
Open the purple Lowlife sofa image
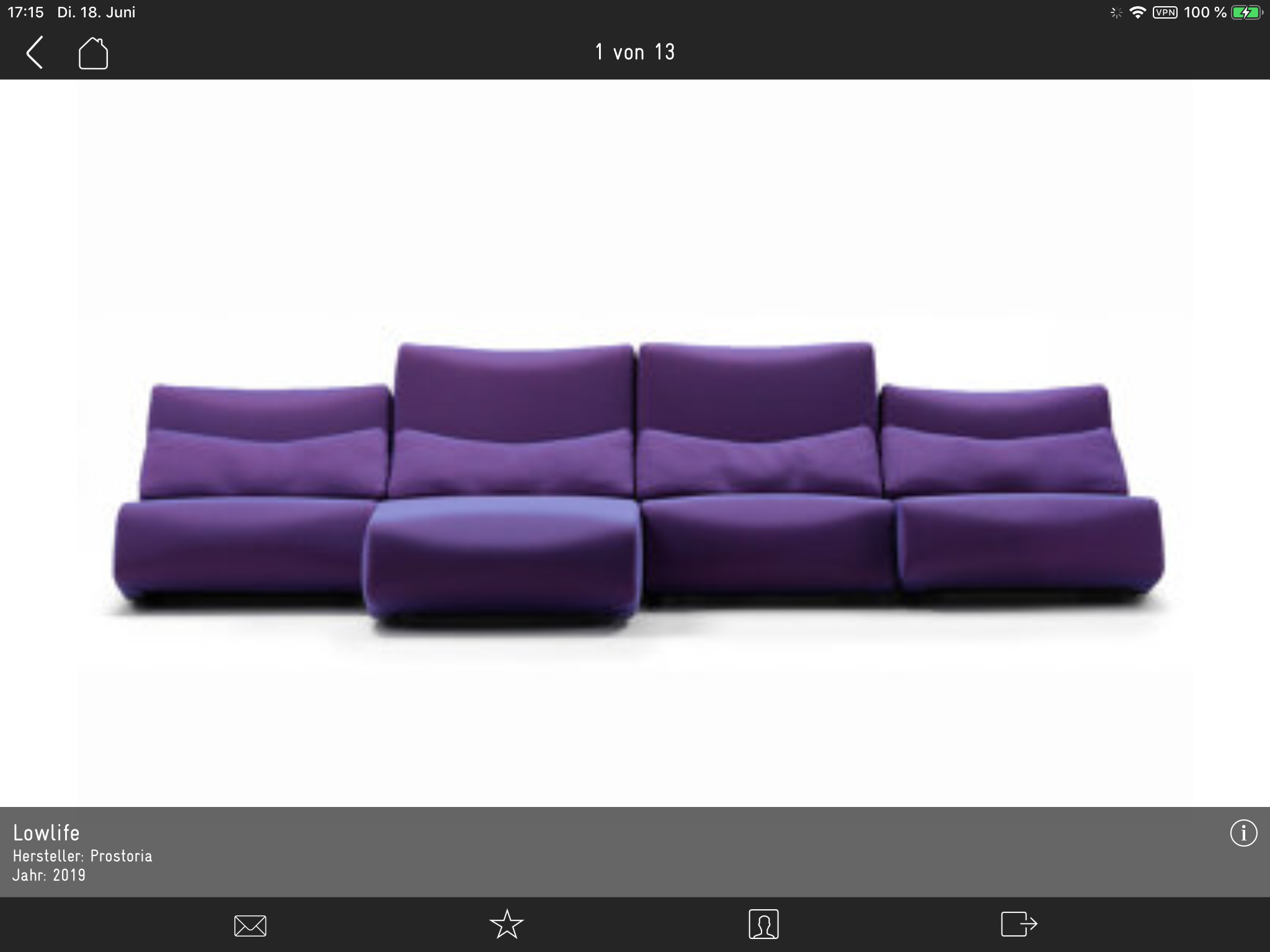(x=637, y=483)
